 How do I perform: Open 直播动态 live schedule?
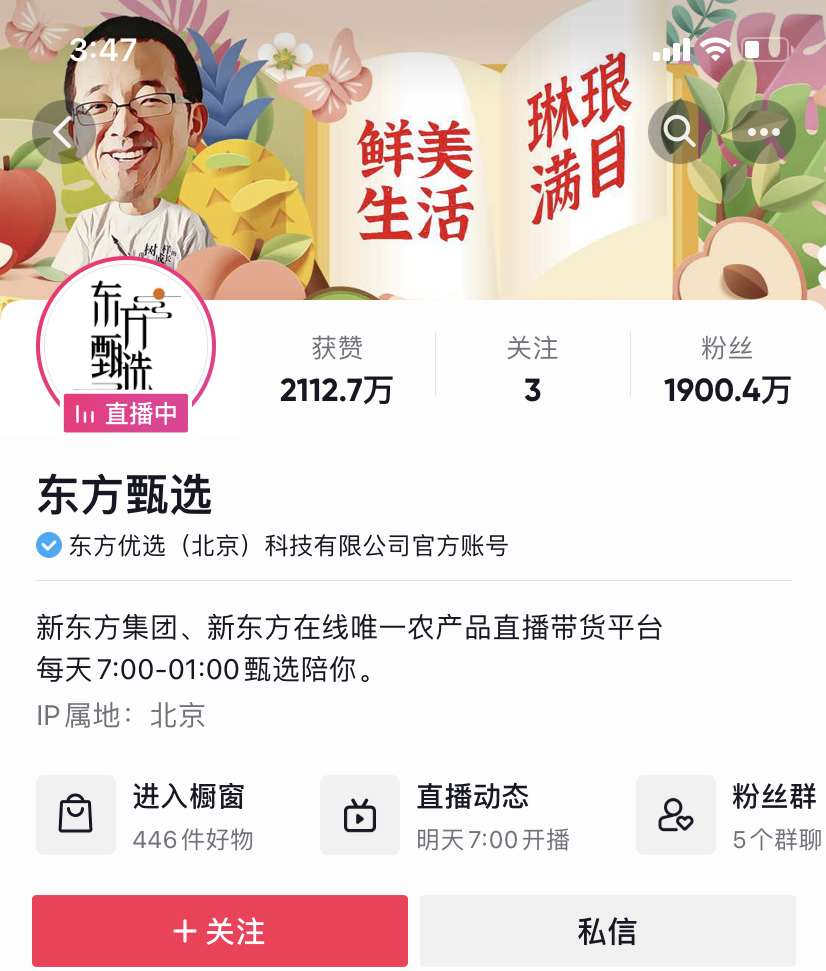(x=444, y=815)
